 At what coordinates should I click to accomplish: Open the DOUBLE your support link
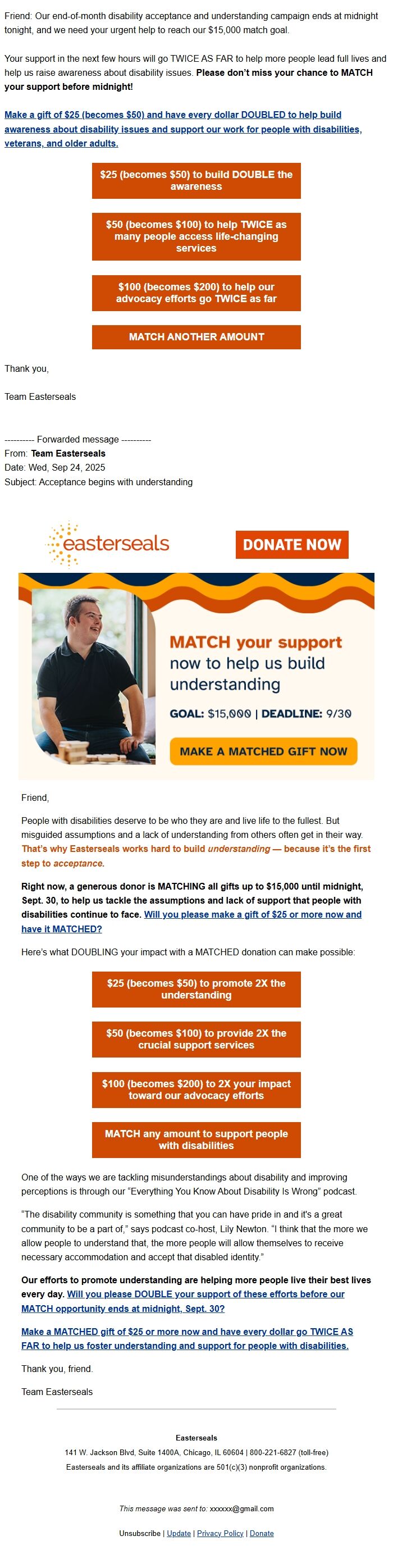(183, 1301)
